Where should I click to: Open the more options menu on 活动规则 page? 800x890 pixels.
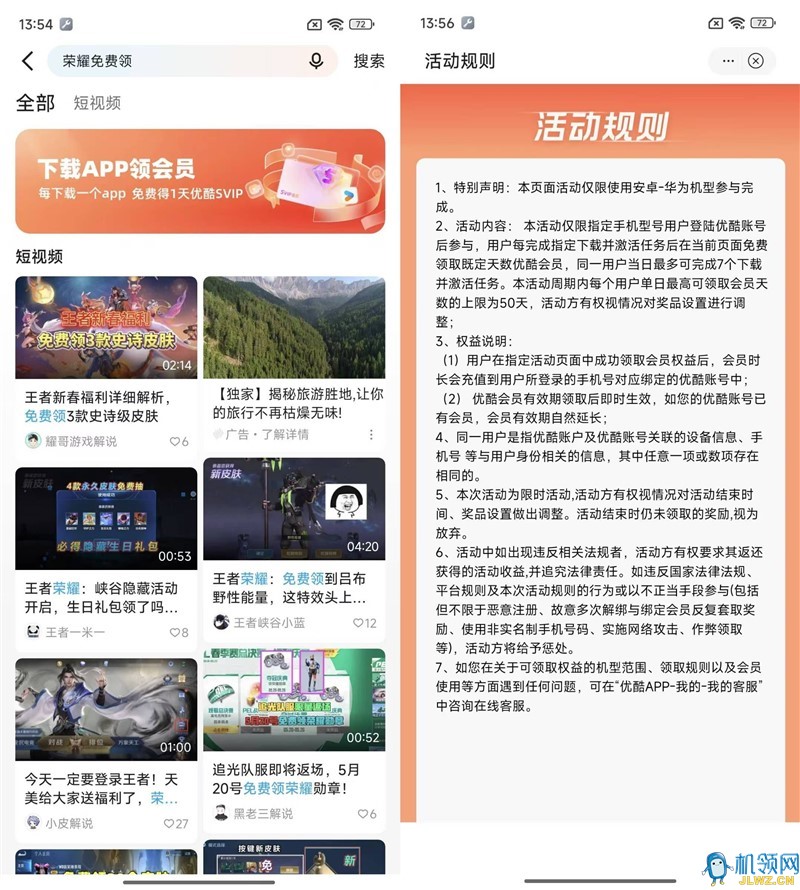728,61
